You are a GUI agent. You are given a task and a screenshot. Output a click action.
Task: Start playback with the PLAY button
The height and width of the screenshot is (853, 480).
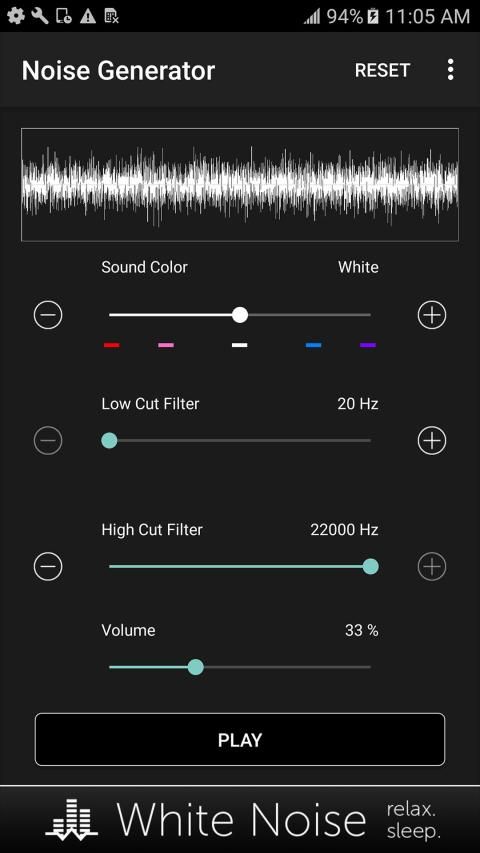240,740
